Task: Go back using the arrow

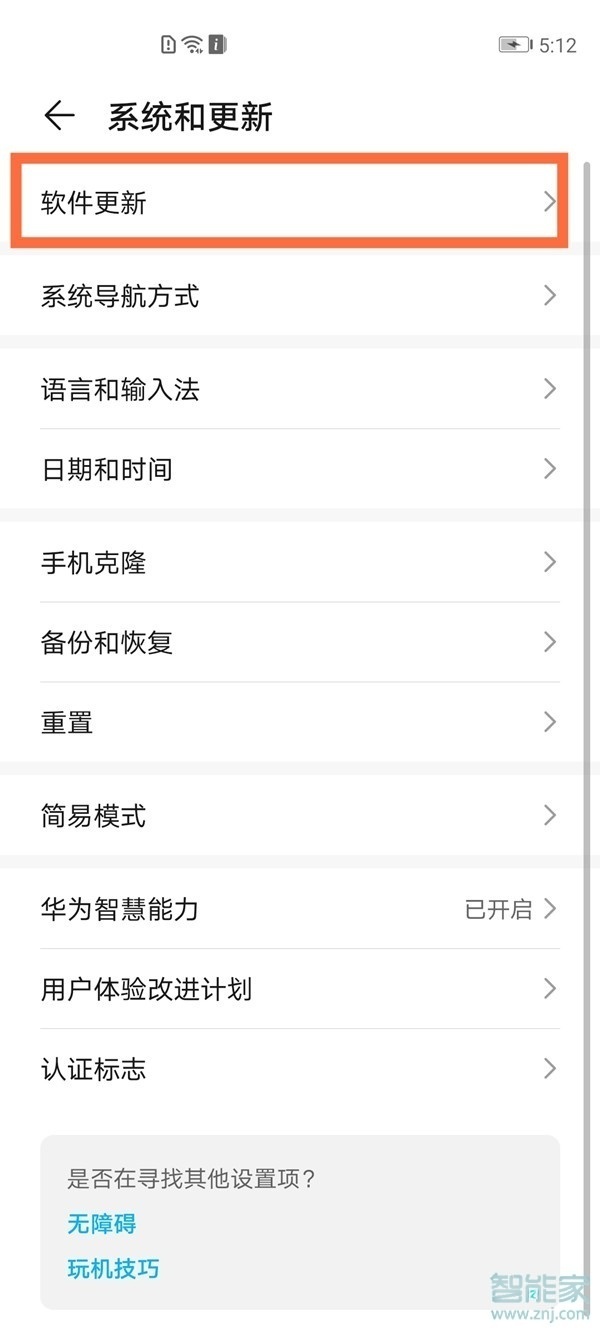Action: click(59, 117)
